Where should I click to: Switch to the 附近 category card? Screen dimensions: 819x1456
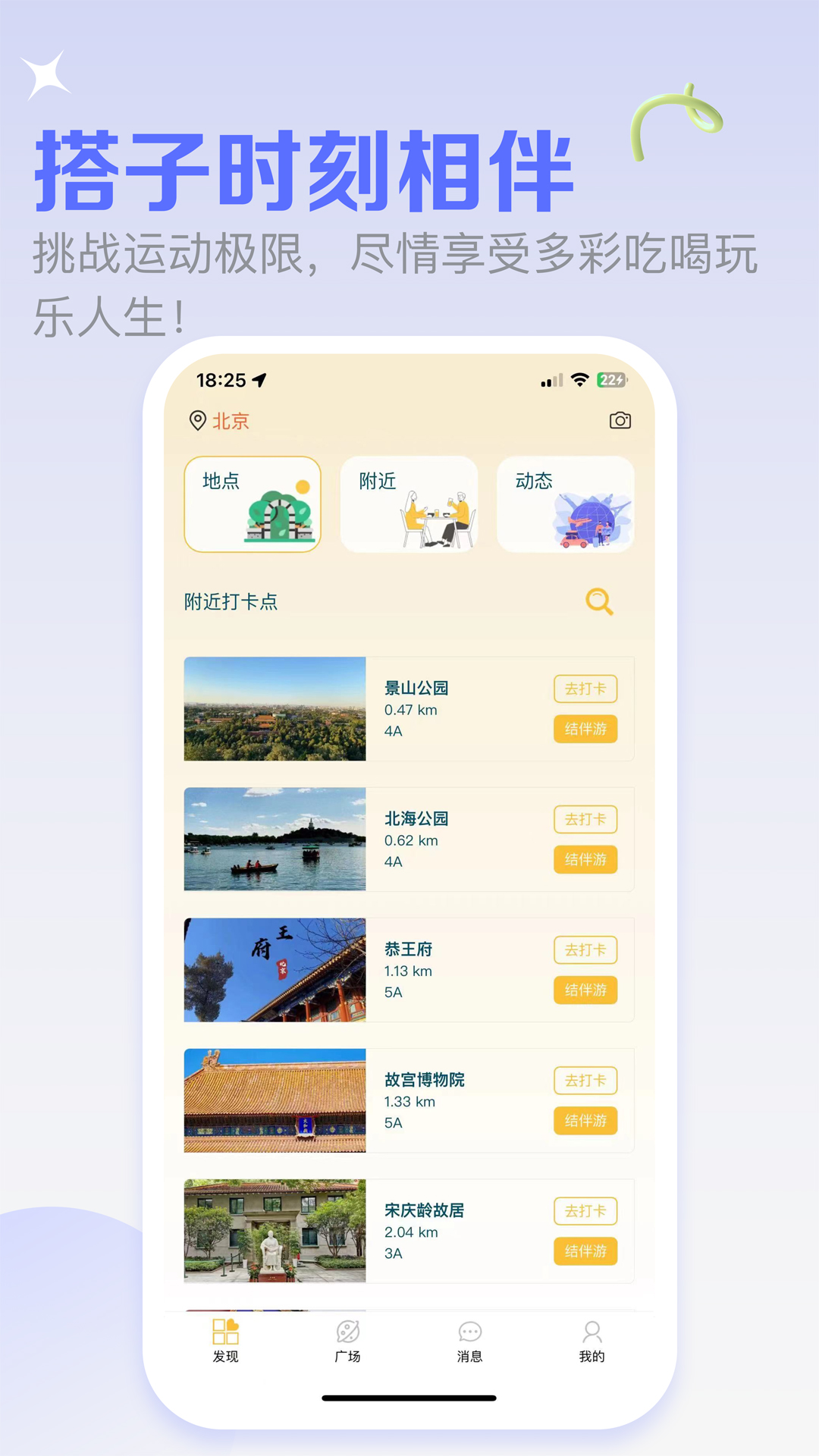point(409,504)
